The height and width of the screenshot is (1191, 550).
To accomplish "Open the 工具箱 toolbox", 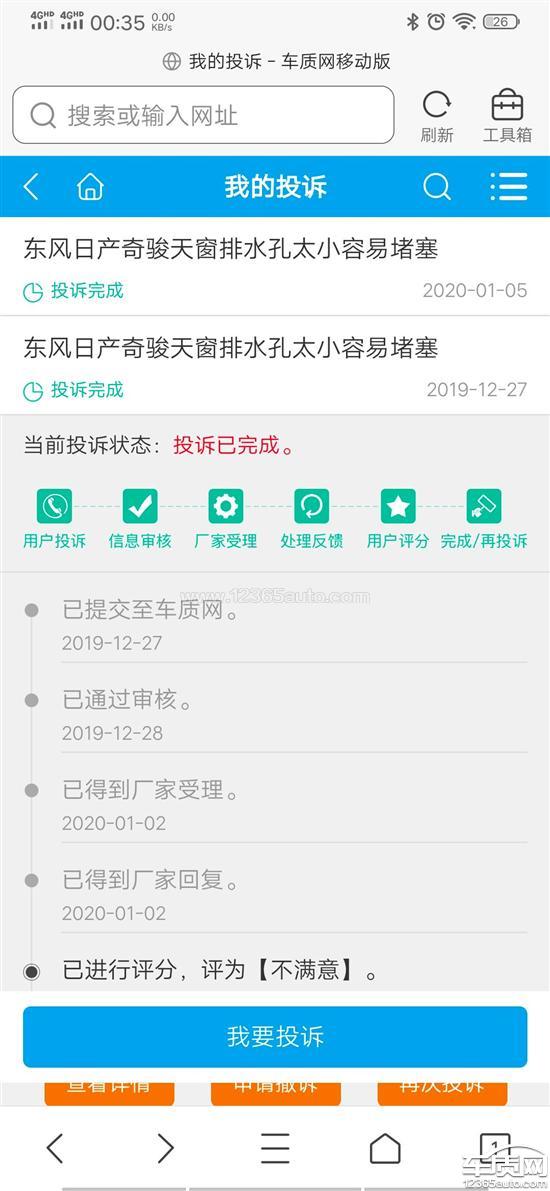I will (507, 116).
